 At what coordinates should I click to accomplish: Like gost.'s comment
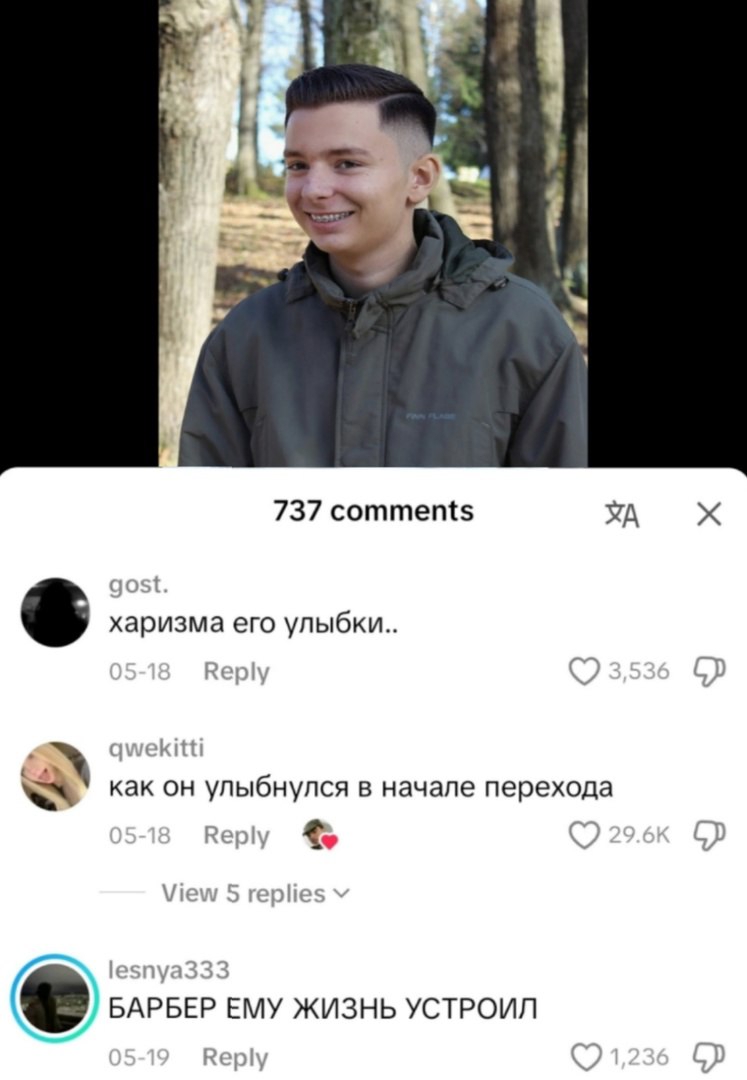coord(583,671)
